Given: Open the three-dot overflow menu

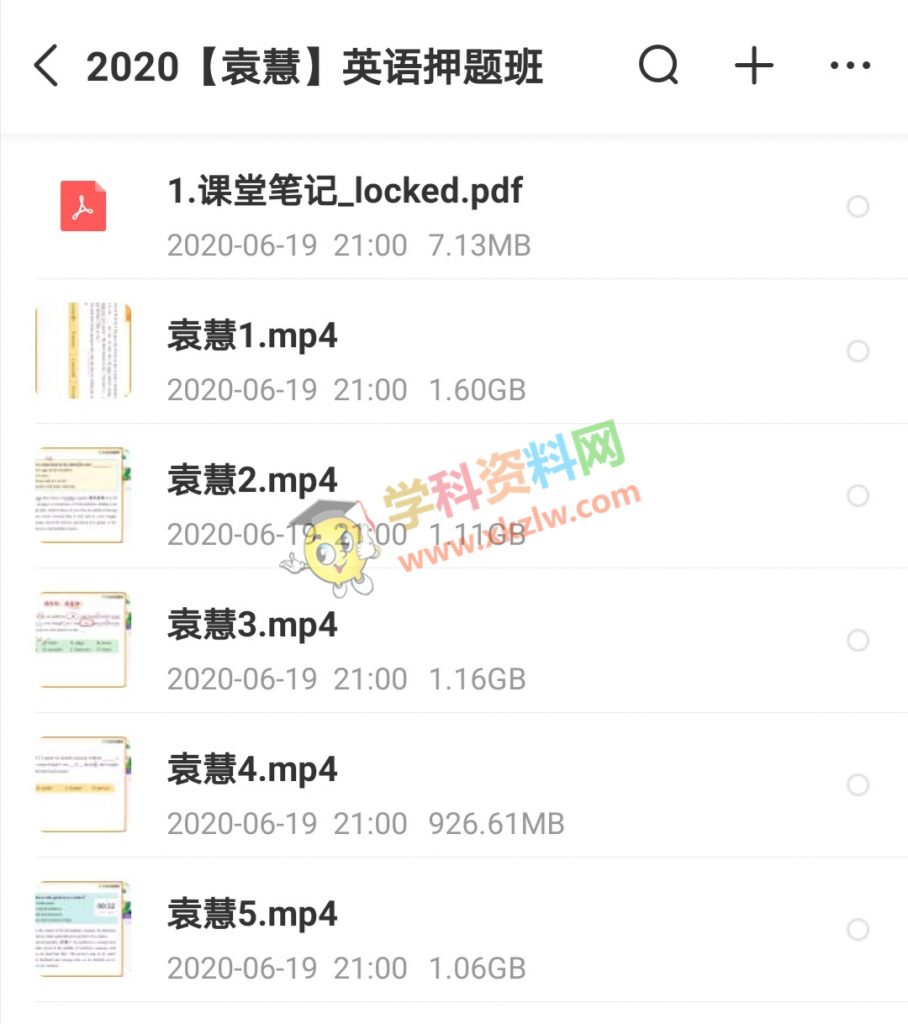Looking at the screenshot, I should point(850,67).
